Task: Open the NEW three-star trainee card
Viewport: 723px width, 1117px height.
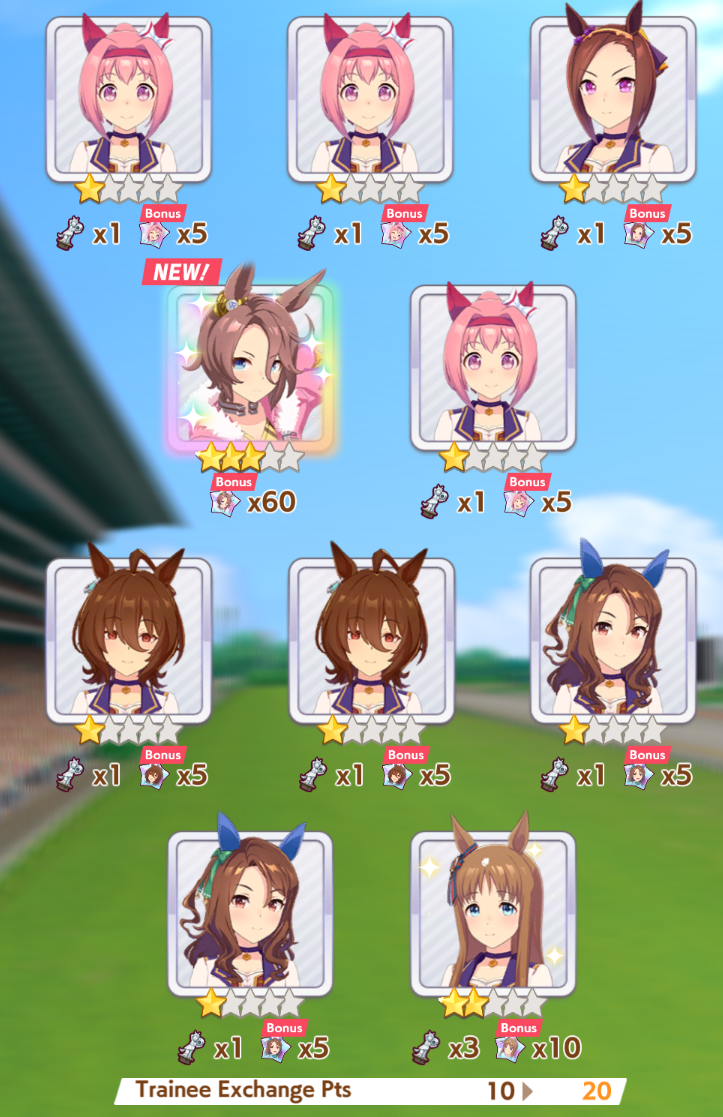Action: [250, 366]
